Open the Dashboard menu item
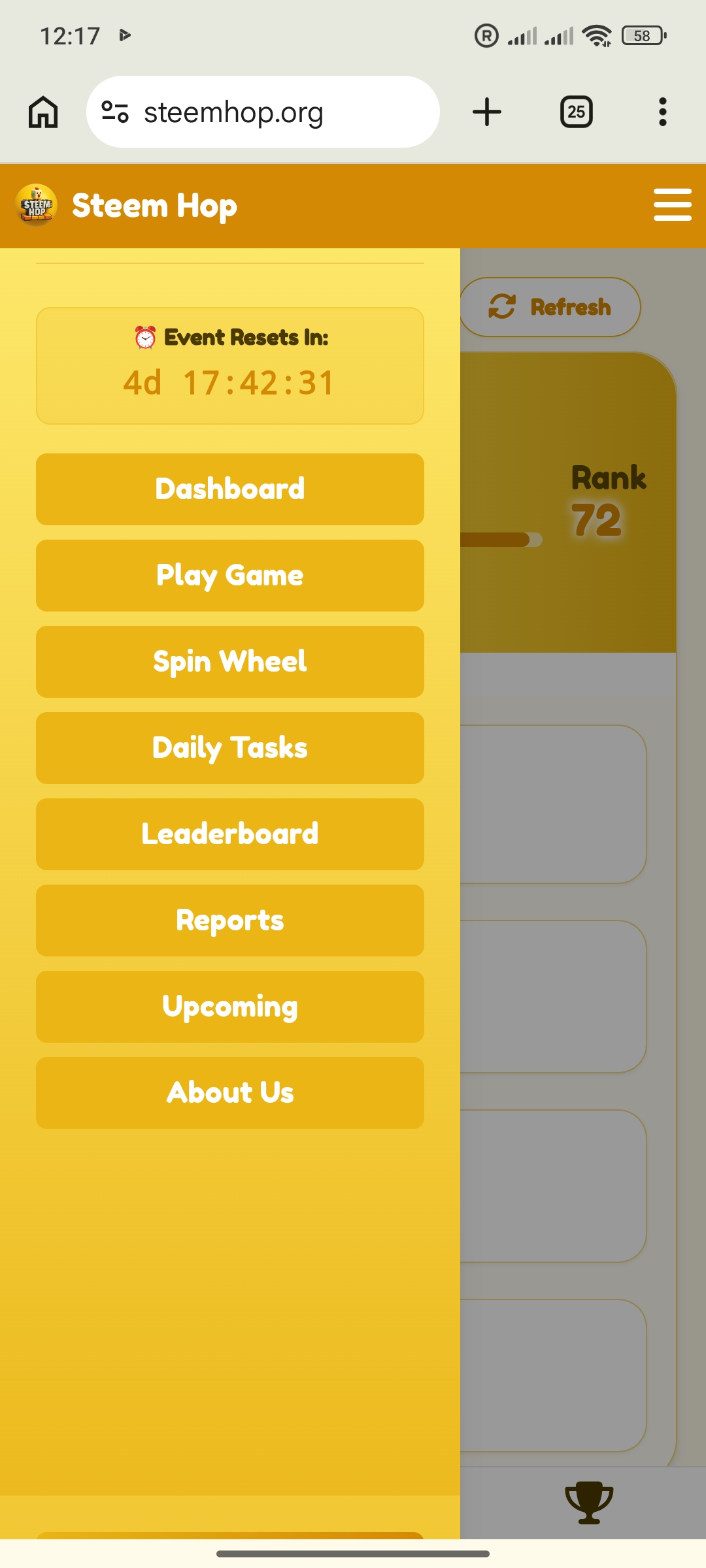The height and width of the screenshot is (1568, 706). (230, 489)
